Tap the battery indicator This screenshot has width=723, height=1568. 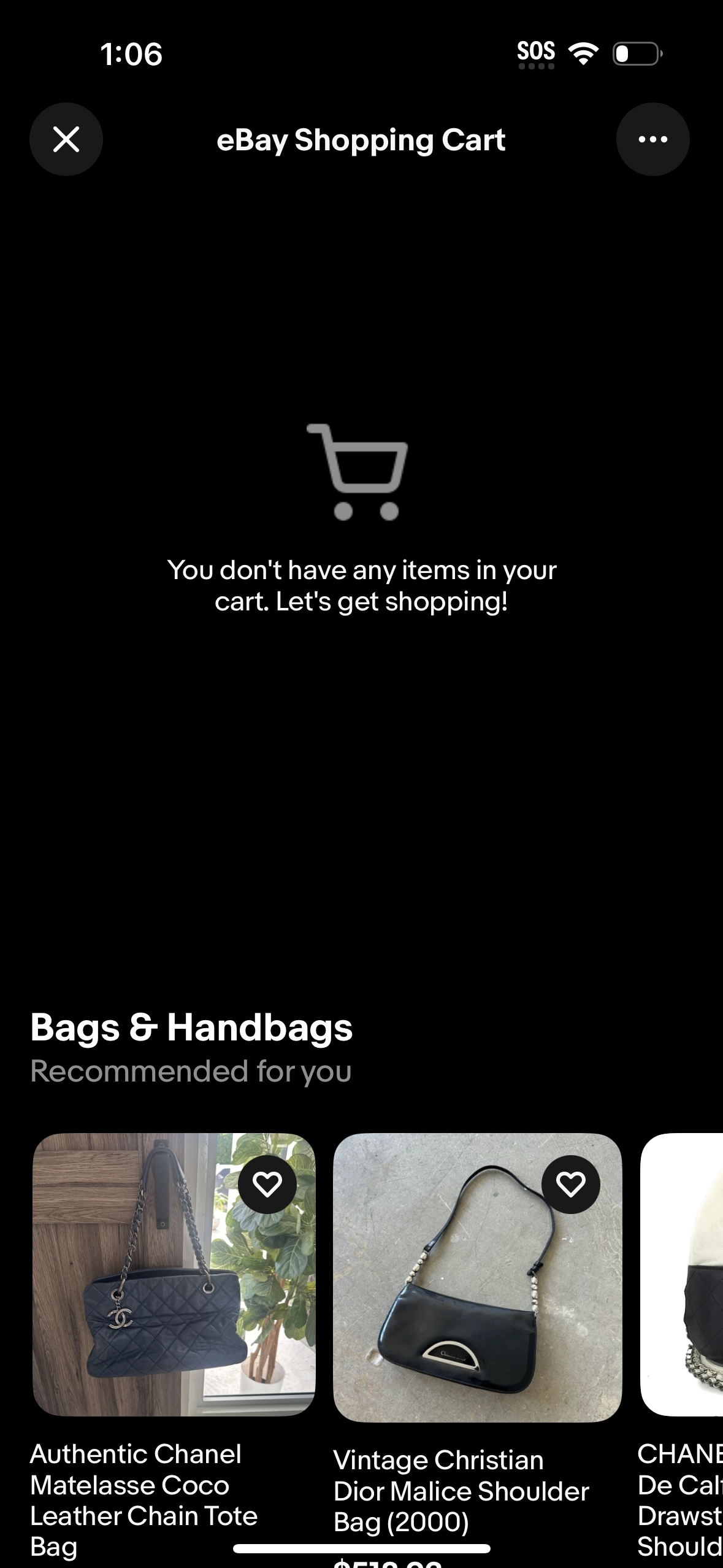pos(637,54)
